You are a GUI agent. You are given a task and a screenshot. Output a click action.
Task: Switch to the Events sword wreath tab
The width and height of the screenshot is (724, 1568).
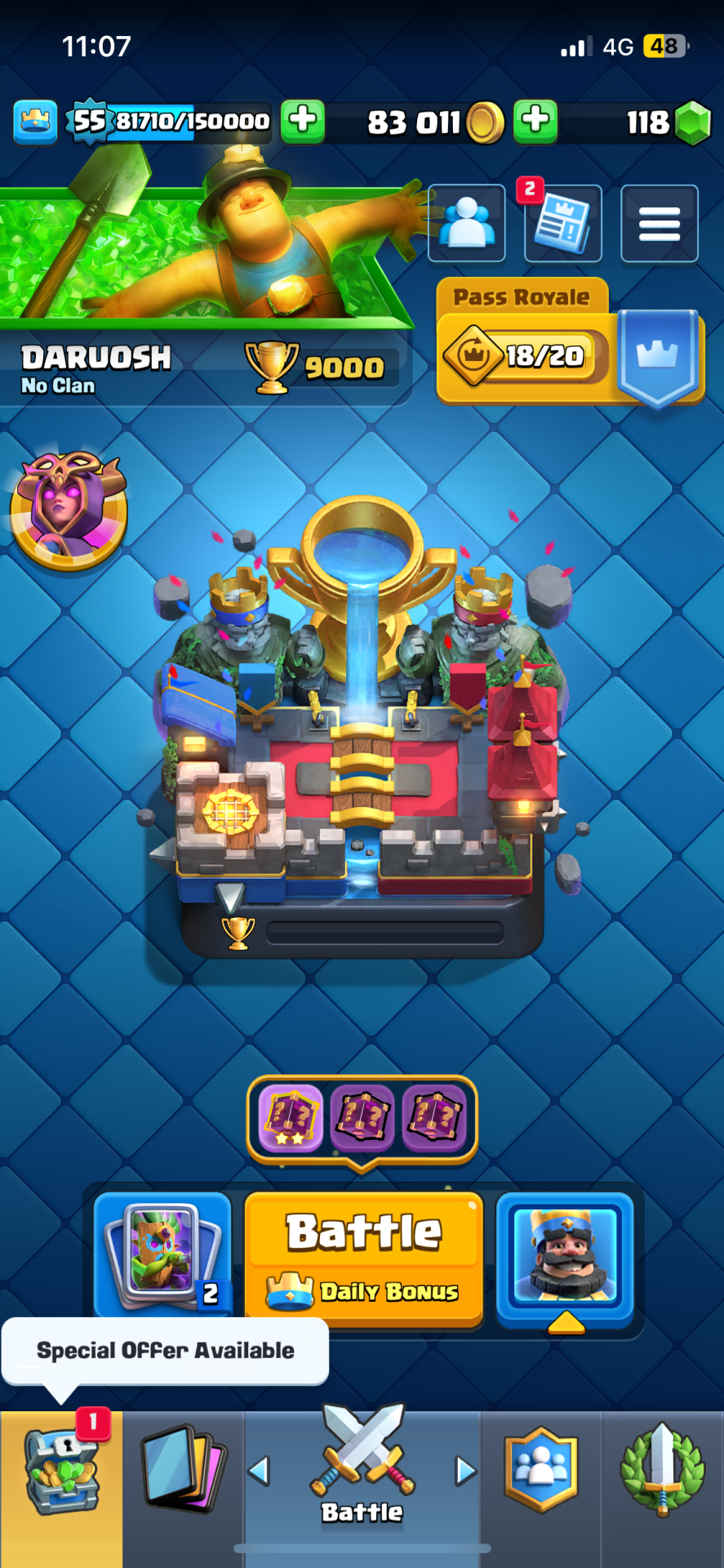point(662,1470)
